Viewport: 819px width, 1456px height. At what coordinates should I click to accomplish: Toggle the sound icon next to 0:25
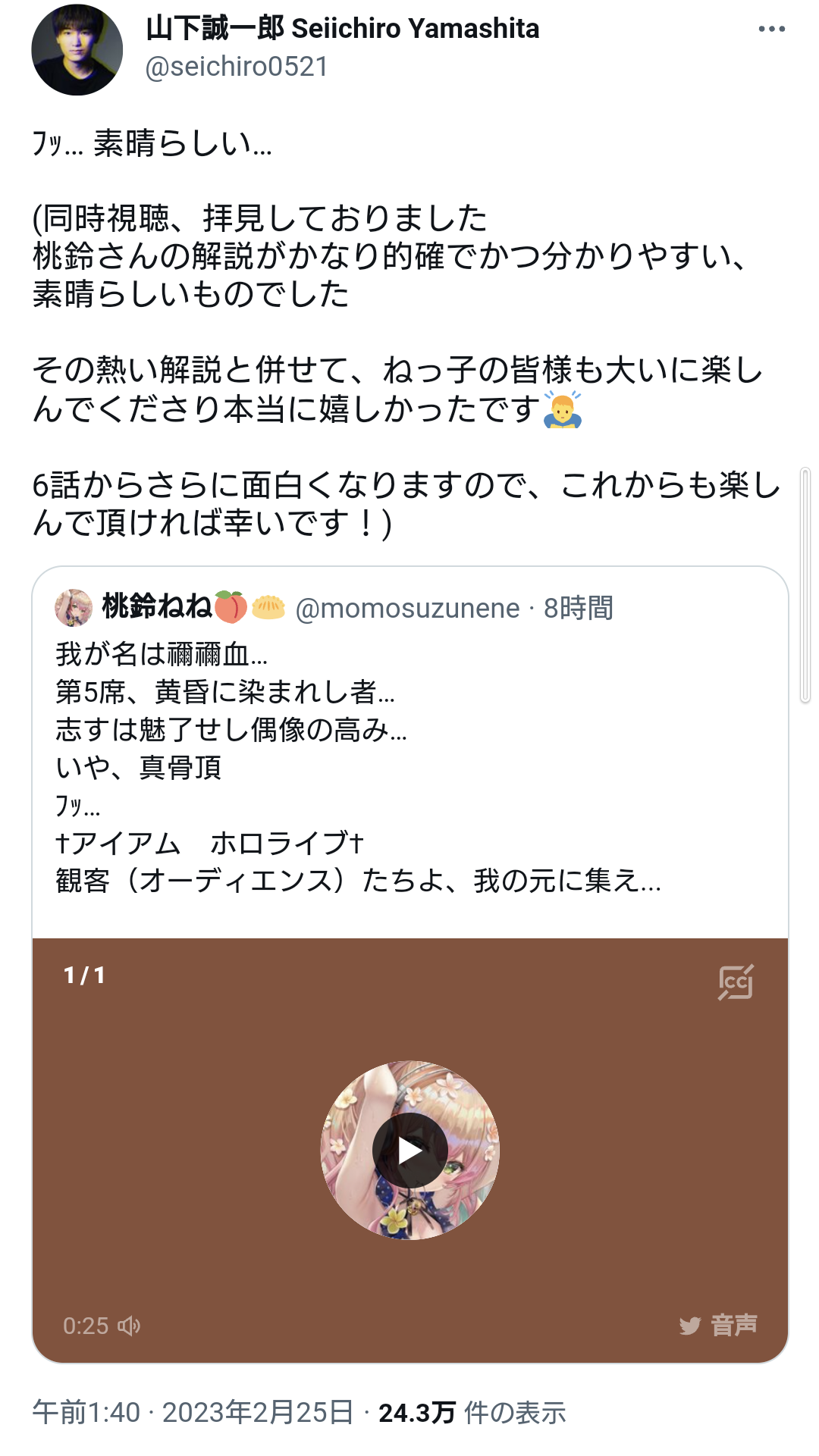point(129,1326)
